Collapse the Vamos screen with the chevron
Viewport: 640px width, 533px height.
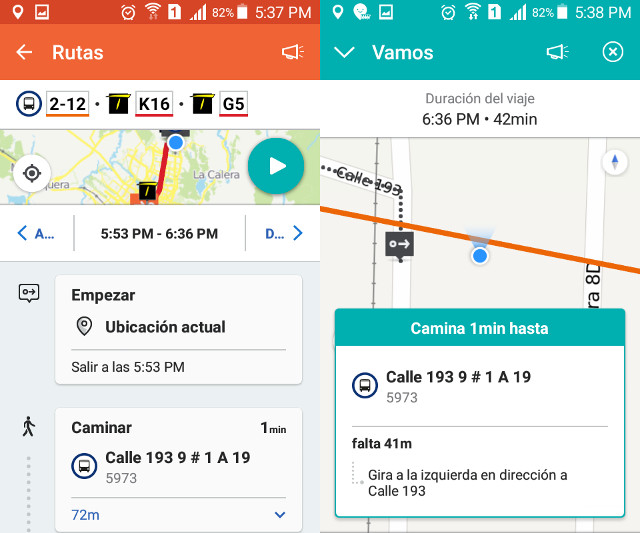344,52
